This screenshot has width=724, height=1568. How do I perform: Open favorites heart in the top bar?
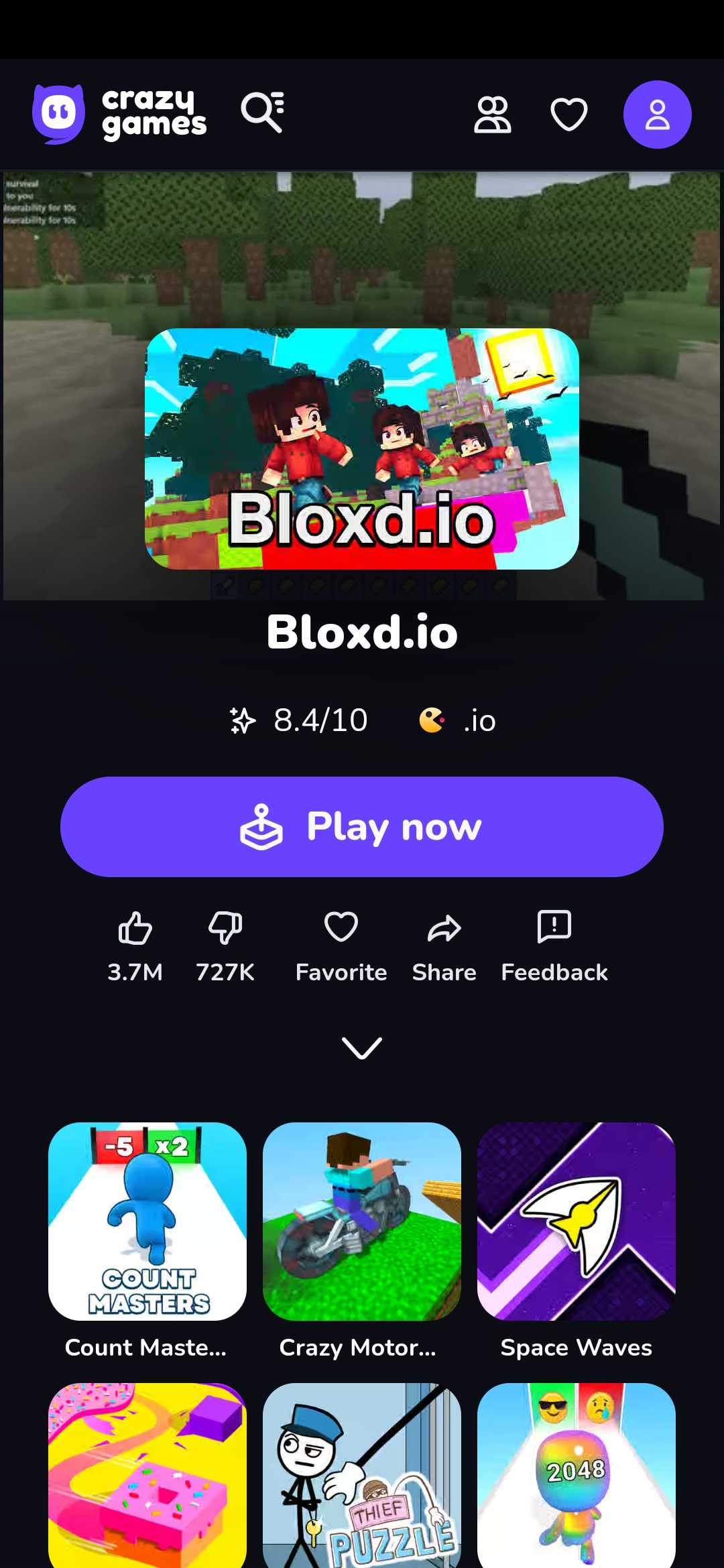click(568, 115)
